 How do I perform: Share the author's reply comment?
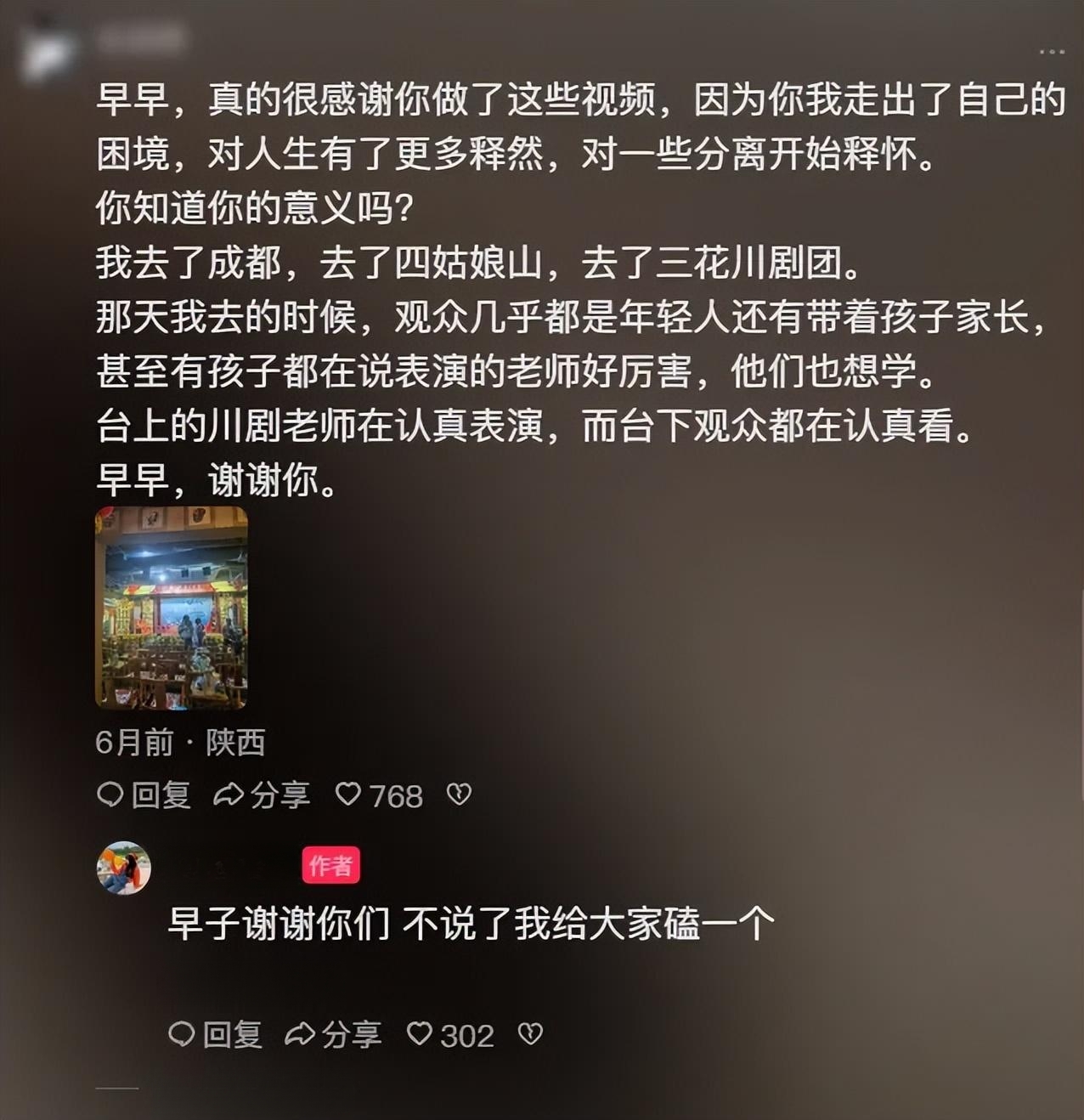(333, 1035)
